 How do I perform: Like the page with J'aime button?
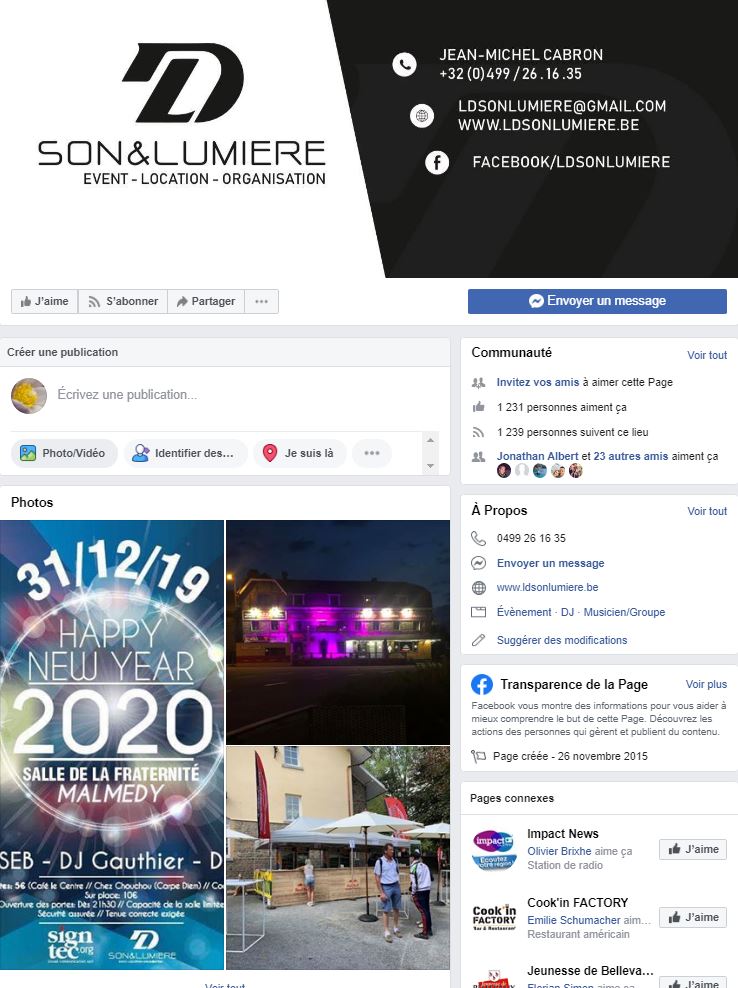click(x=44, y=301)
